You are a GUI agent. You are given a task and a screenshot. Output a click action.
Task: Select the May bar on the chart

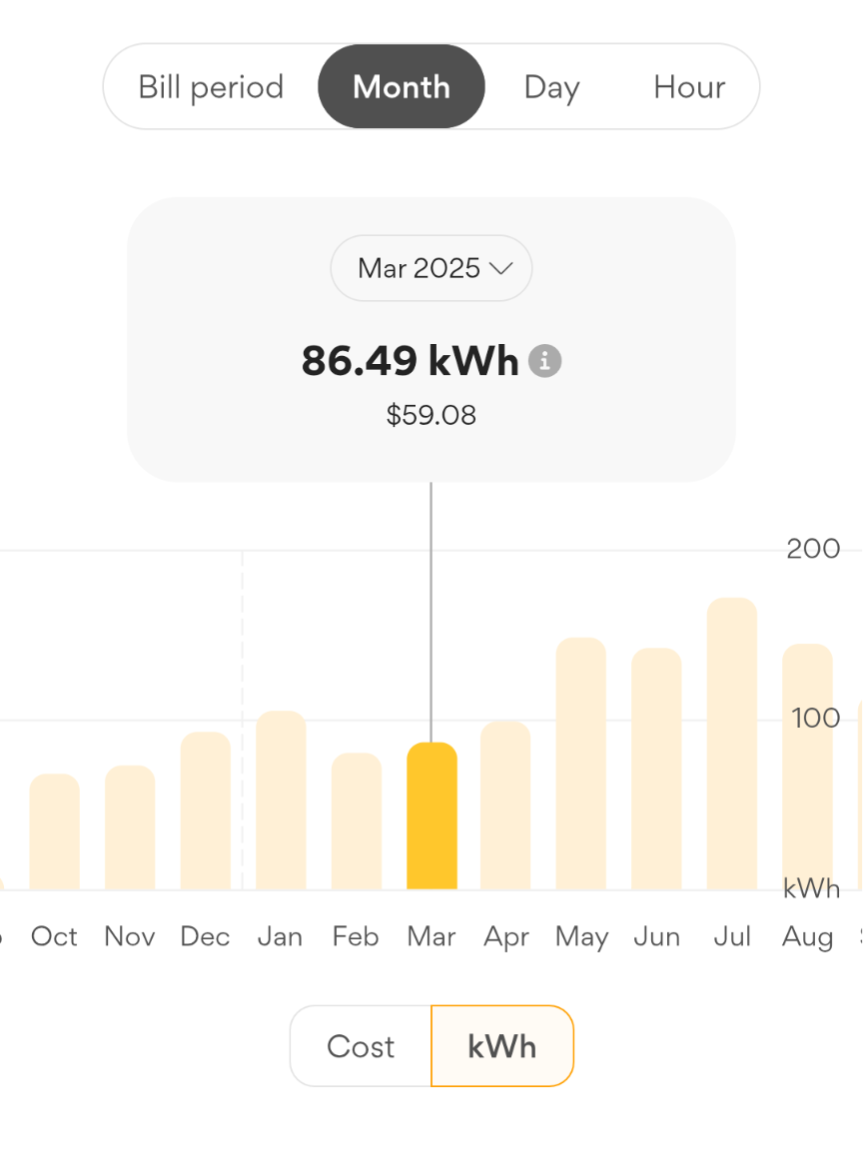point(581,760)
